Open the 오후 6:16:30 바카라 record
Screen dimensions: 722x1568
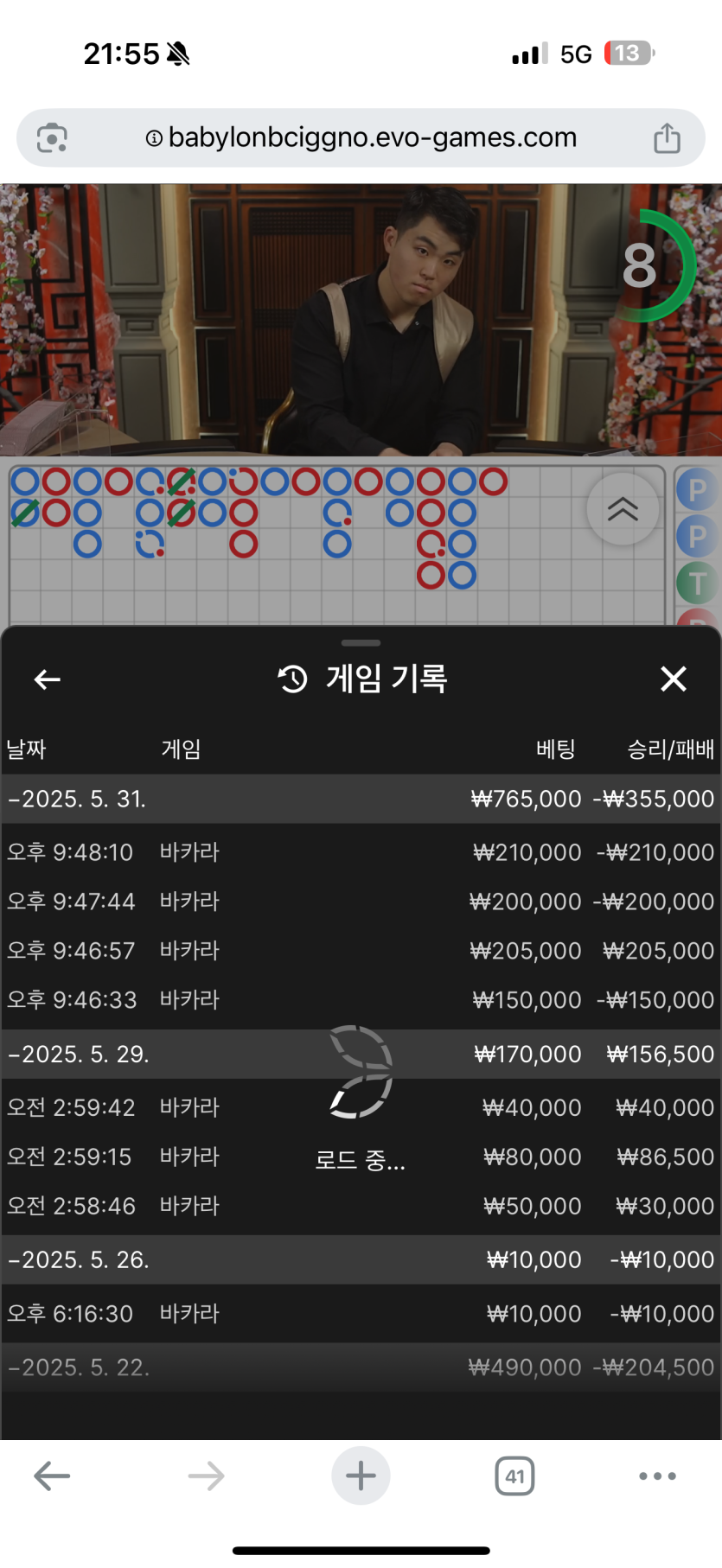[x=360, y=1314]
